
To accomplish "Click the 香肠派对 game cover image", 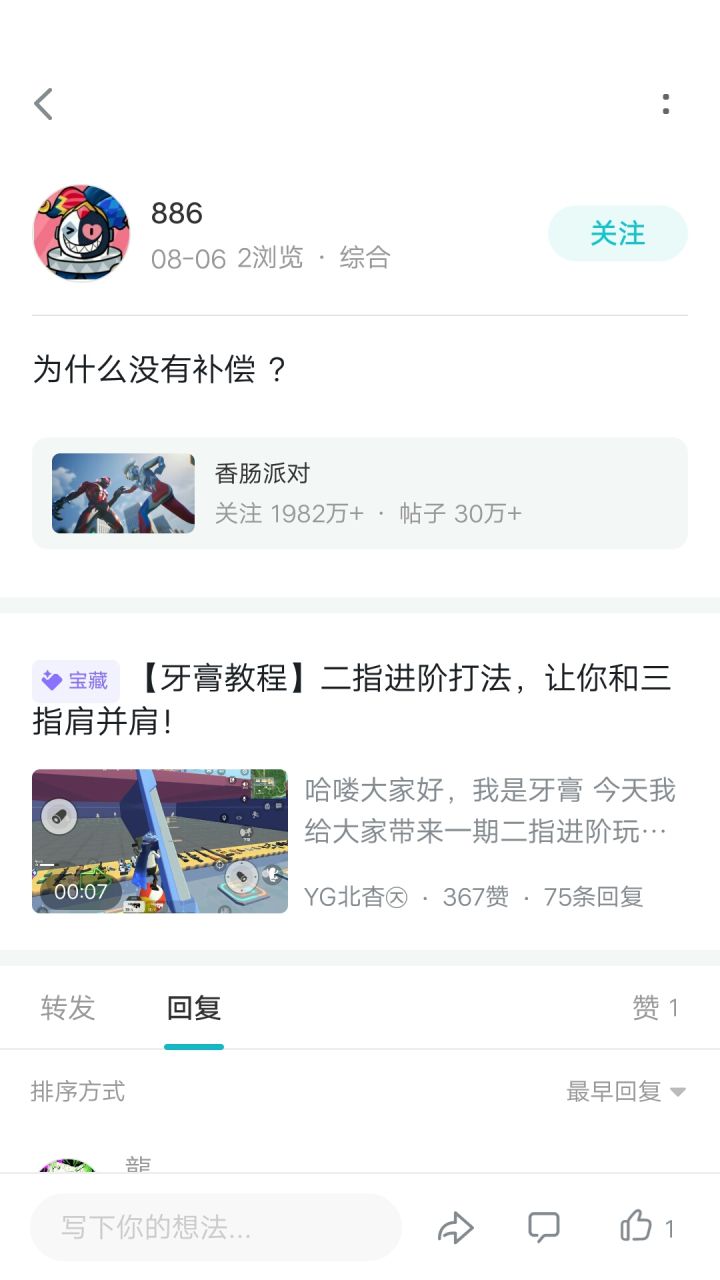I will click(122, 493).
